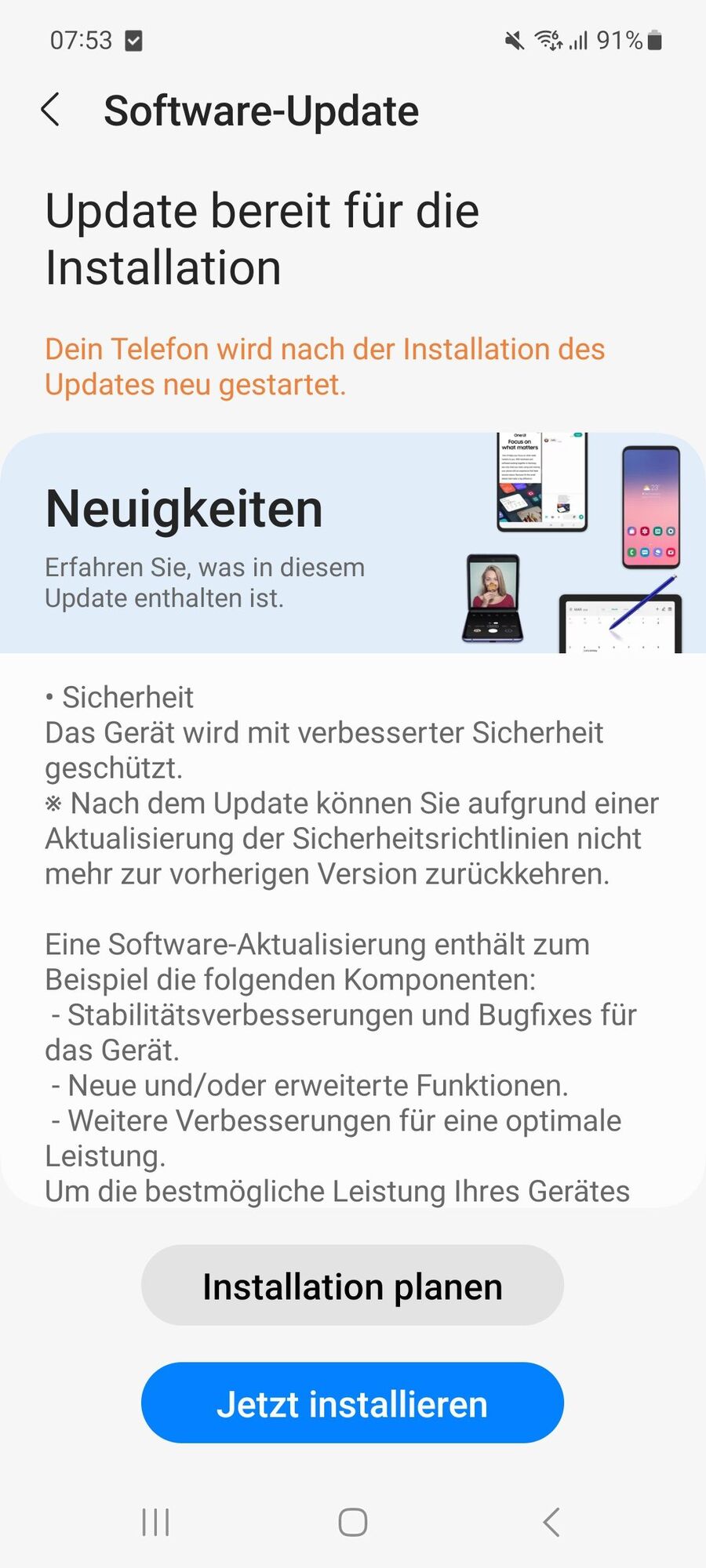Tap Installation planen button

click(x=352, y=1287)
